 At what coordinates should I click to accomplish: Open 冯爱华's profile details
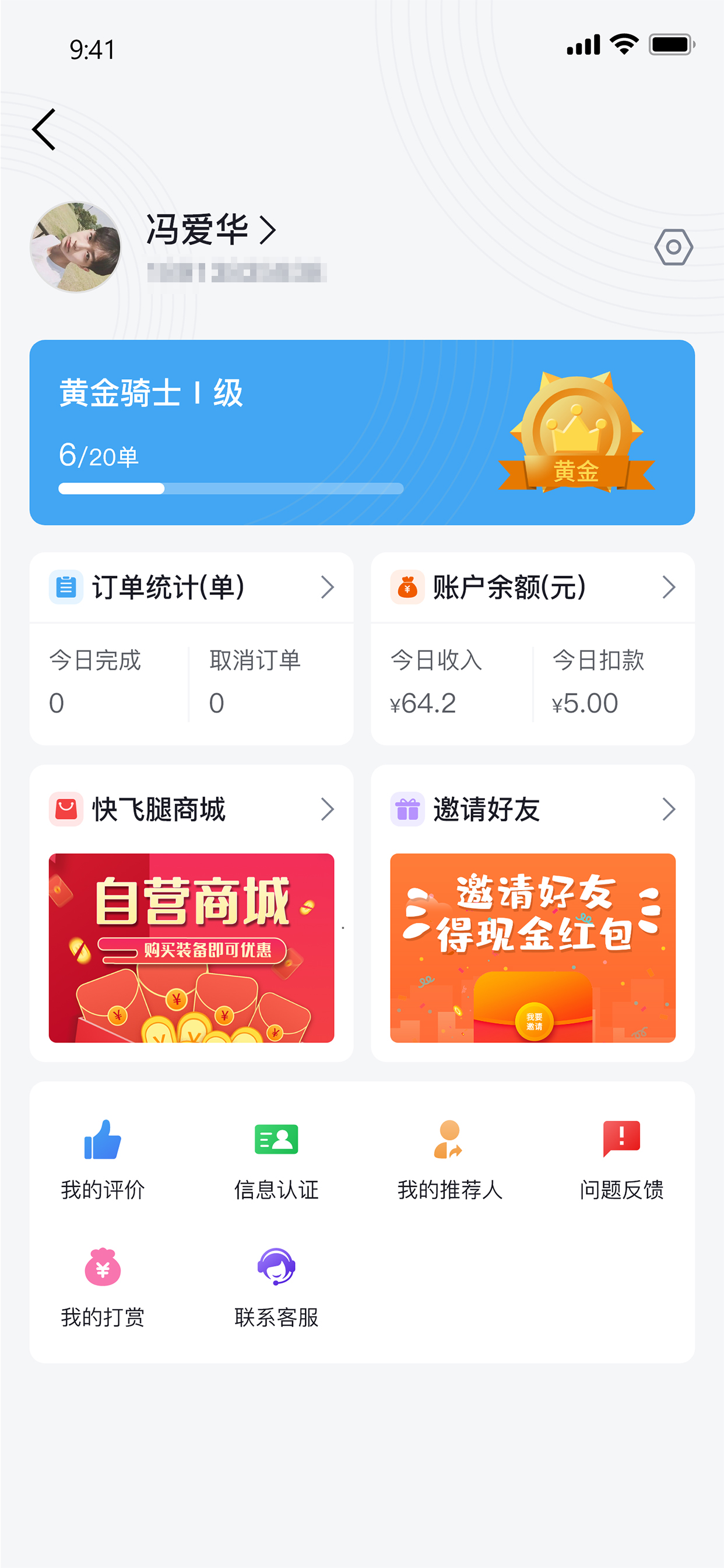[210, 229]
